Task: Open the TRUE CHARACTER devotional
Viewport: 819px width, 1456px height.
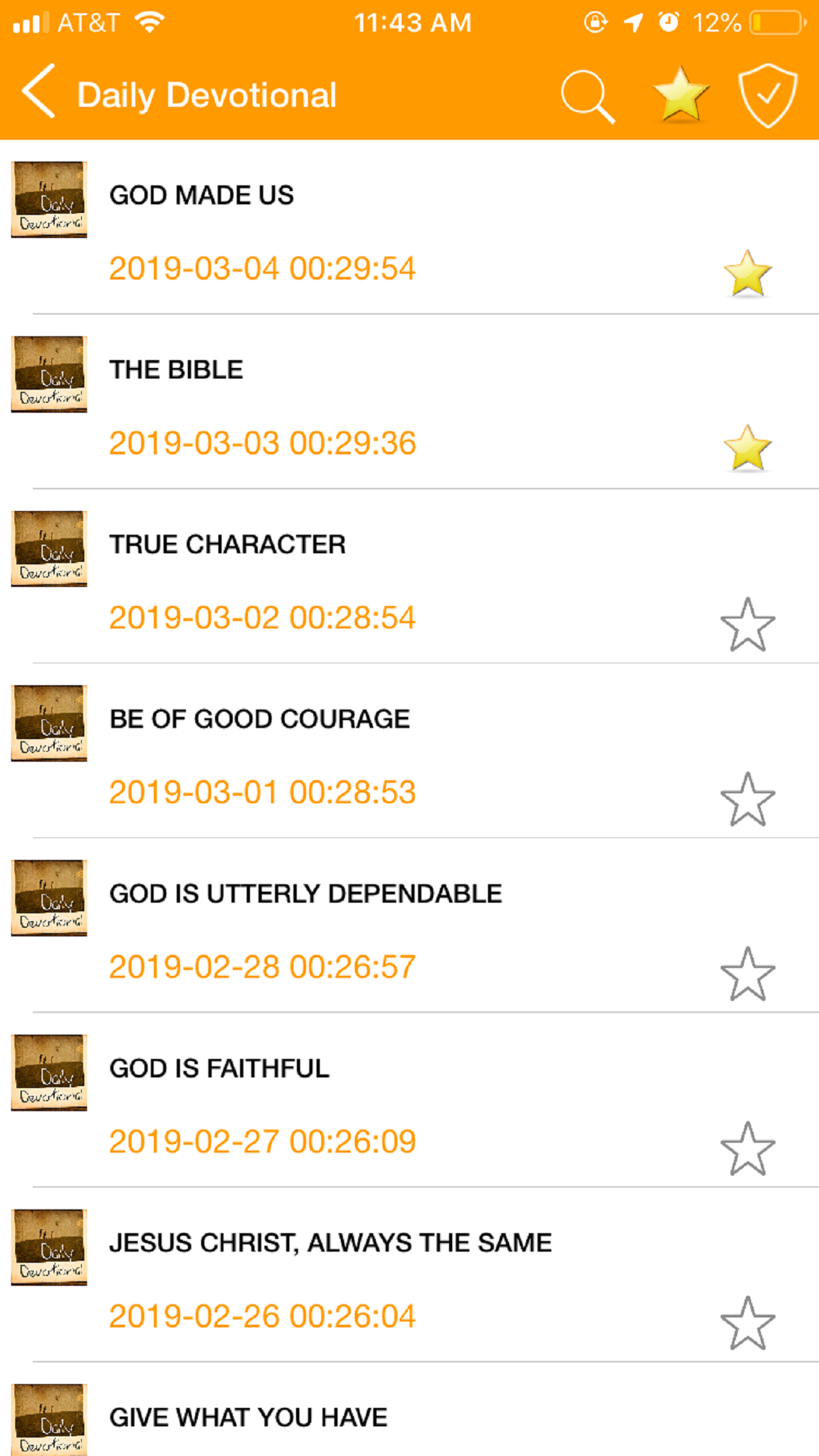Action: (227, 545)
